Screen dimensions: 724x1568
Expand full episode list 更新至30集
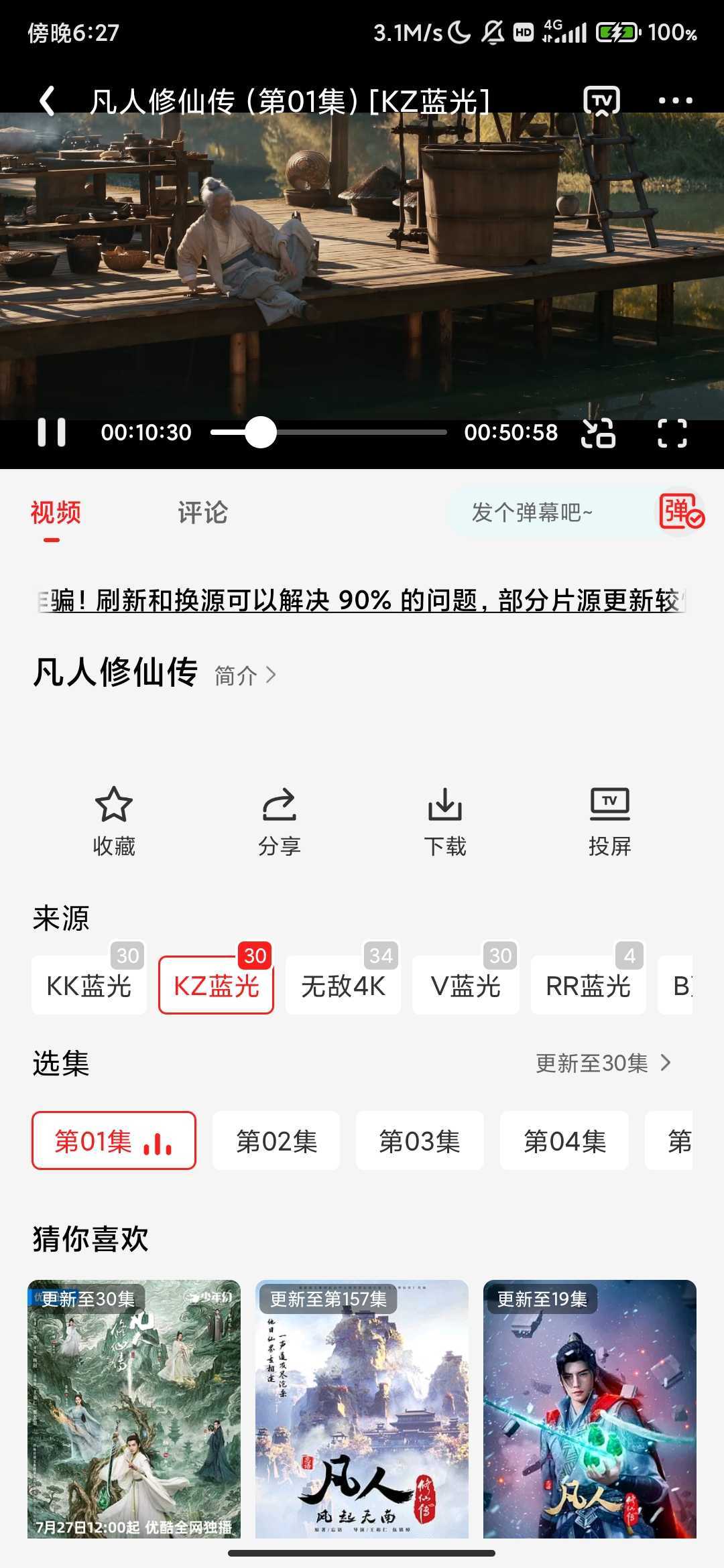click(x=603, y=1063)
